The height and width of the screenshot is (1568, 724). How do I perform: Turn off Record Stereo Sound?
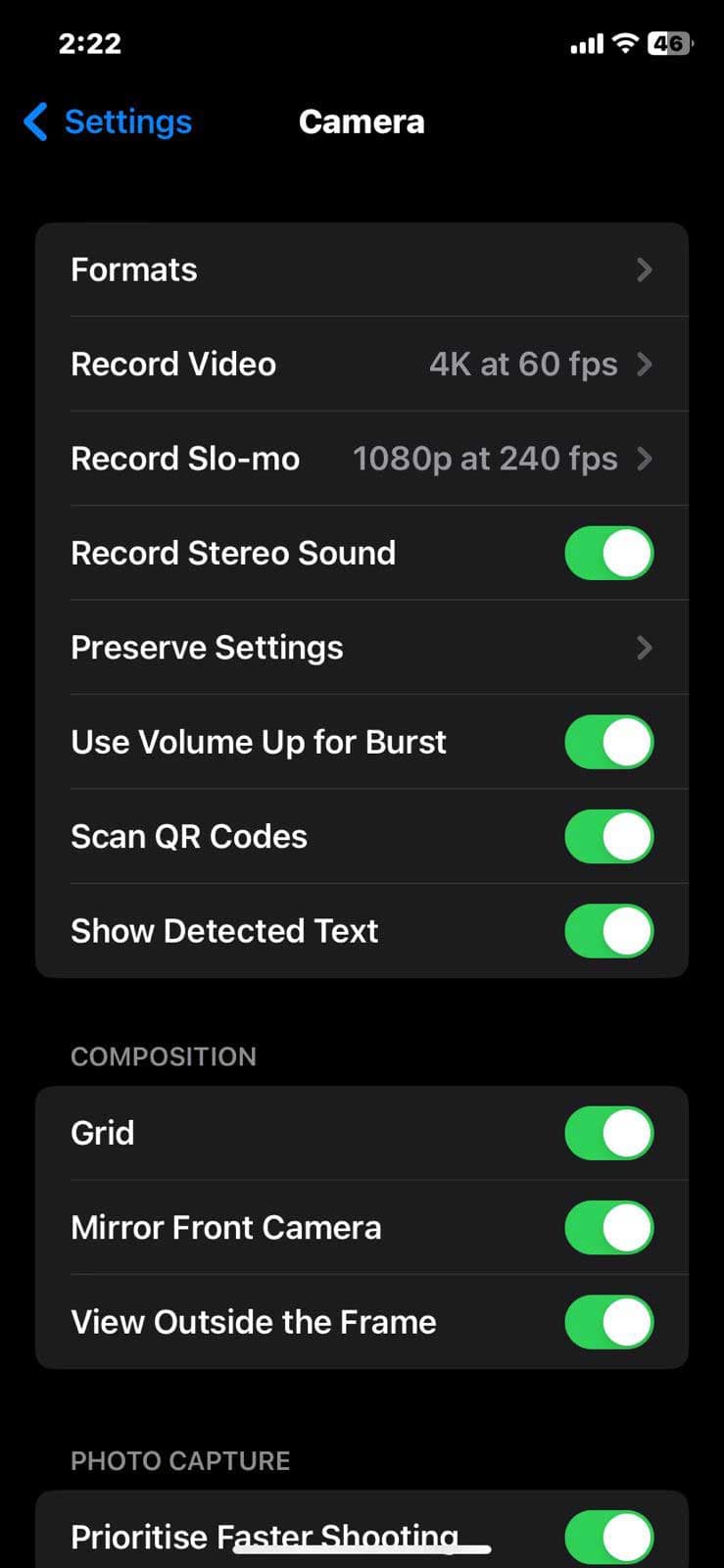point(608,554)
